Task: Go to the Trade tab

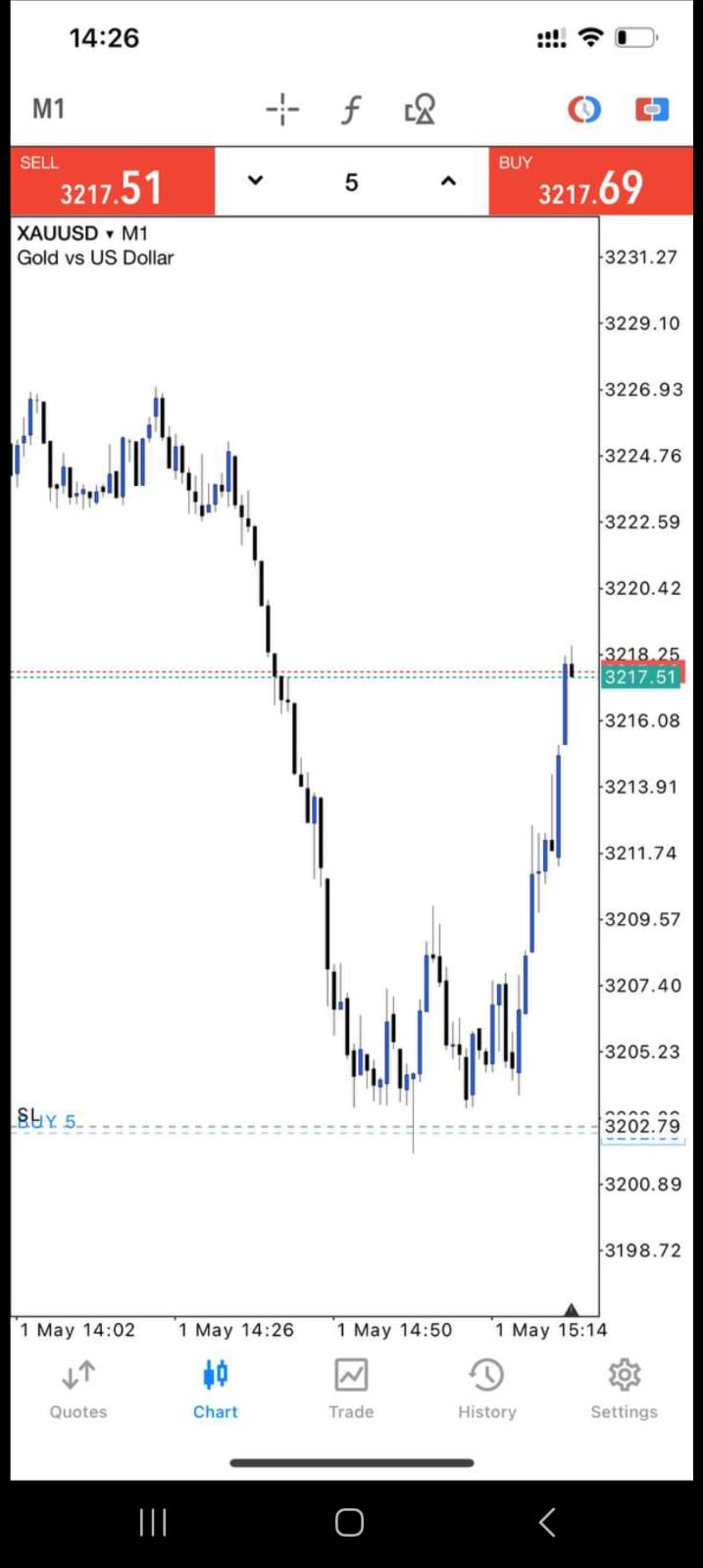Action: click(x=351, y=1389)
